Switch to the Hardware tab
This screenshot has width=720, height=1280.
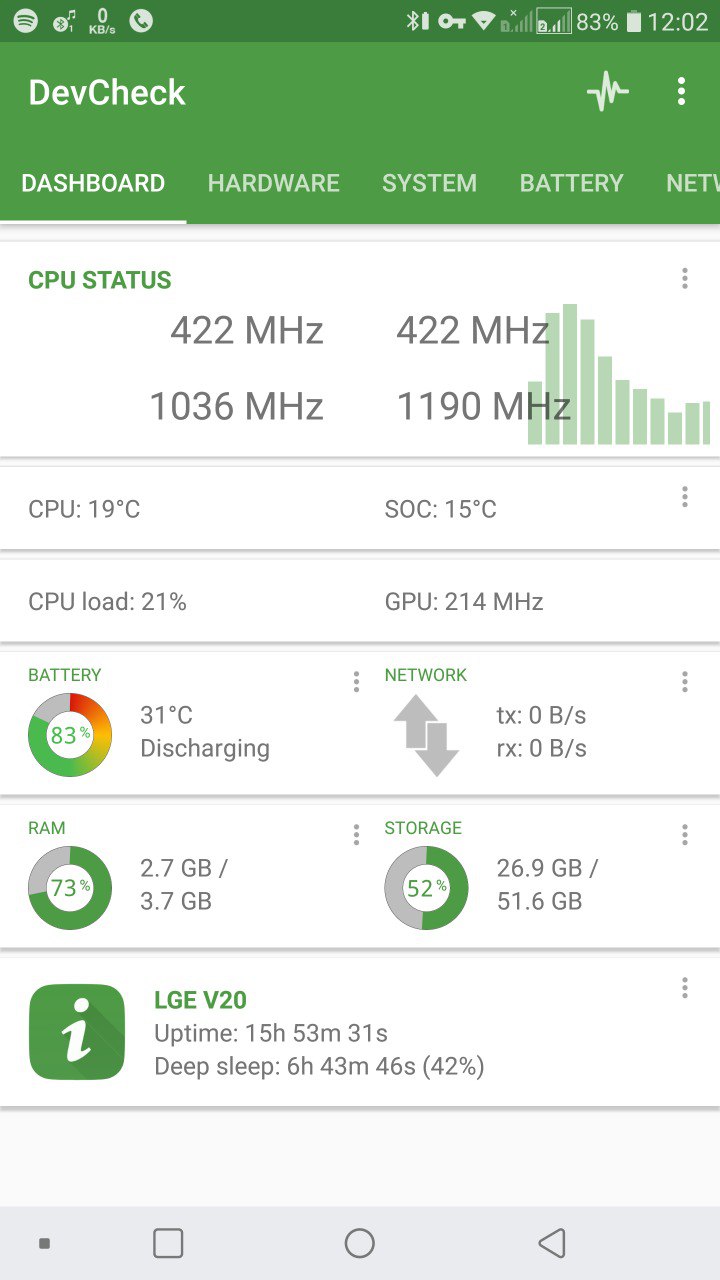coord(273,183)
